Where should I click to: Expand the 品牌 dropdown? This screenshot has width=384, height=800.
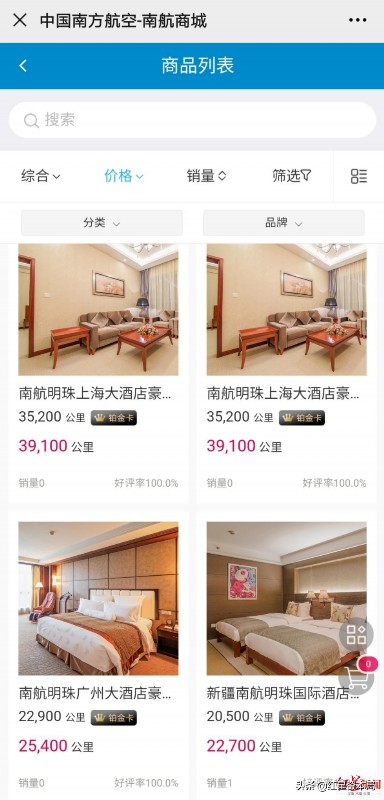pyautogui.click(x=284, y=222)
